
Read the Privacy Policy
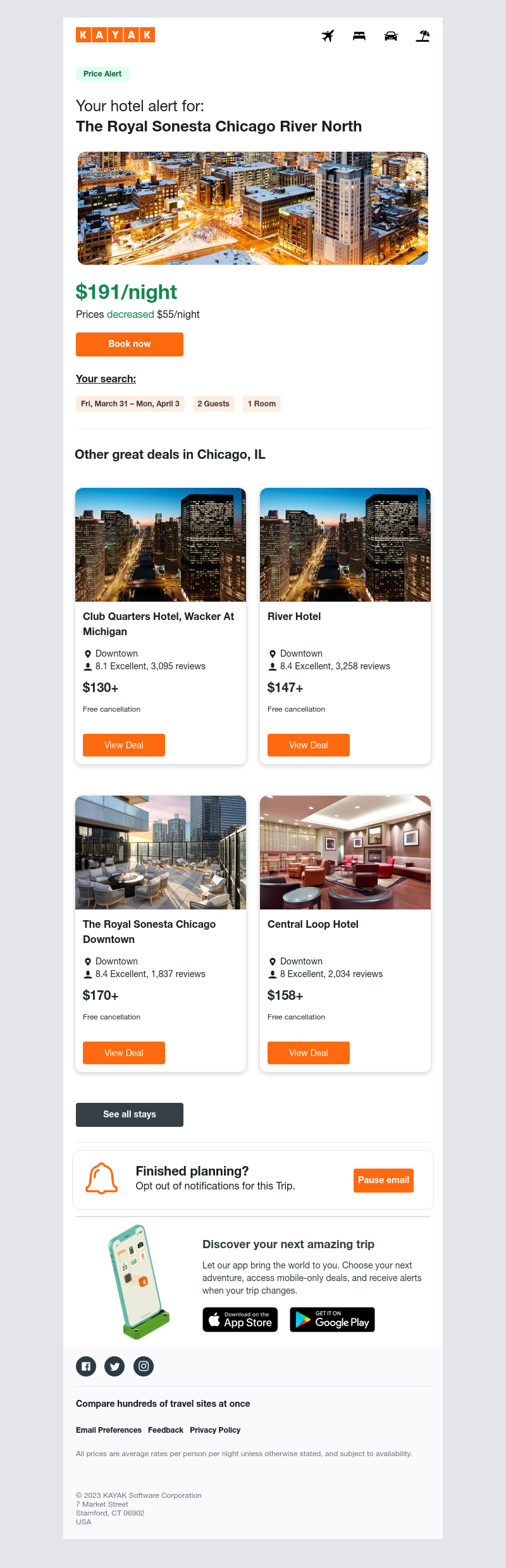coord(215,1430)
